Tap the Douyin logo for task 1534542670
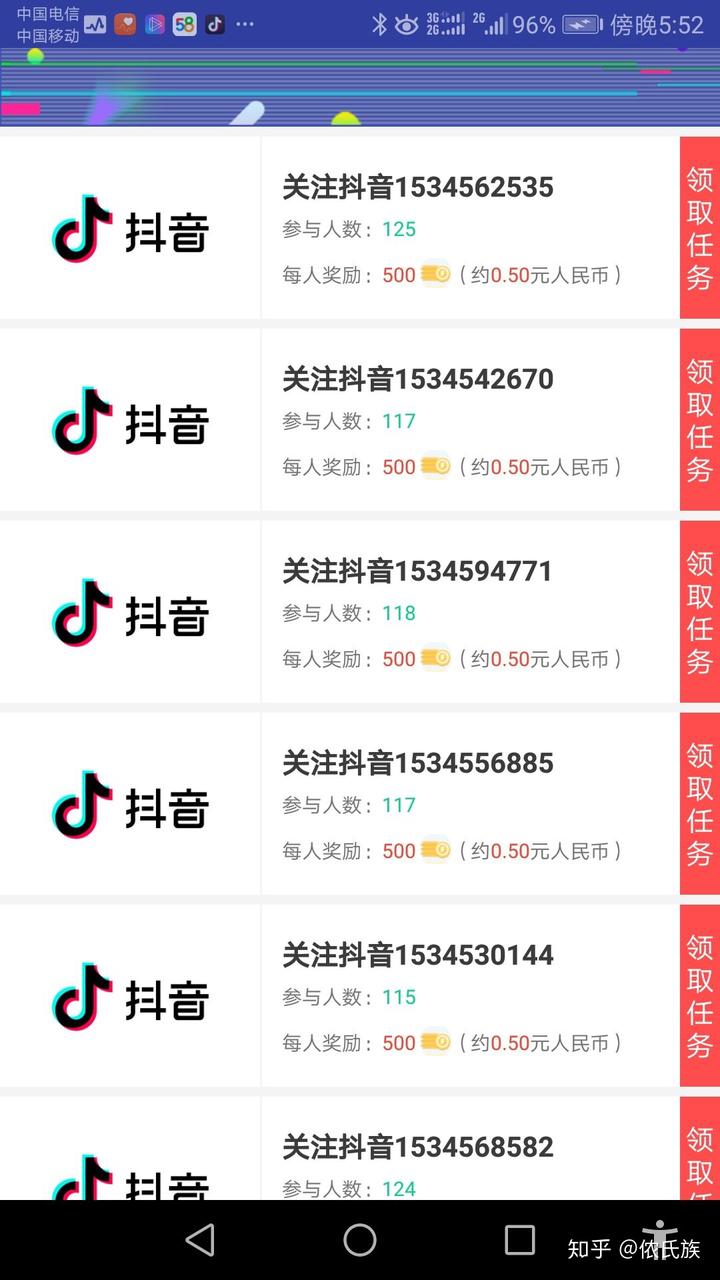Viewport: 720px width, 1280px height. tap(130, 420)
